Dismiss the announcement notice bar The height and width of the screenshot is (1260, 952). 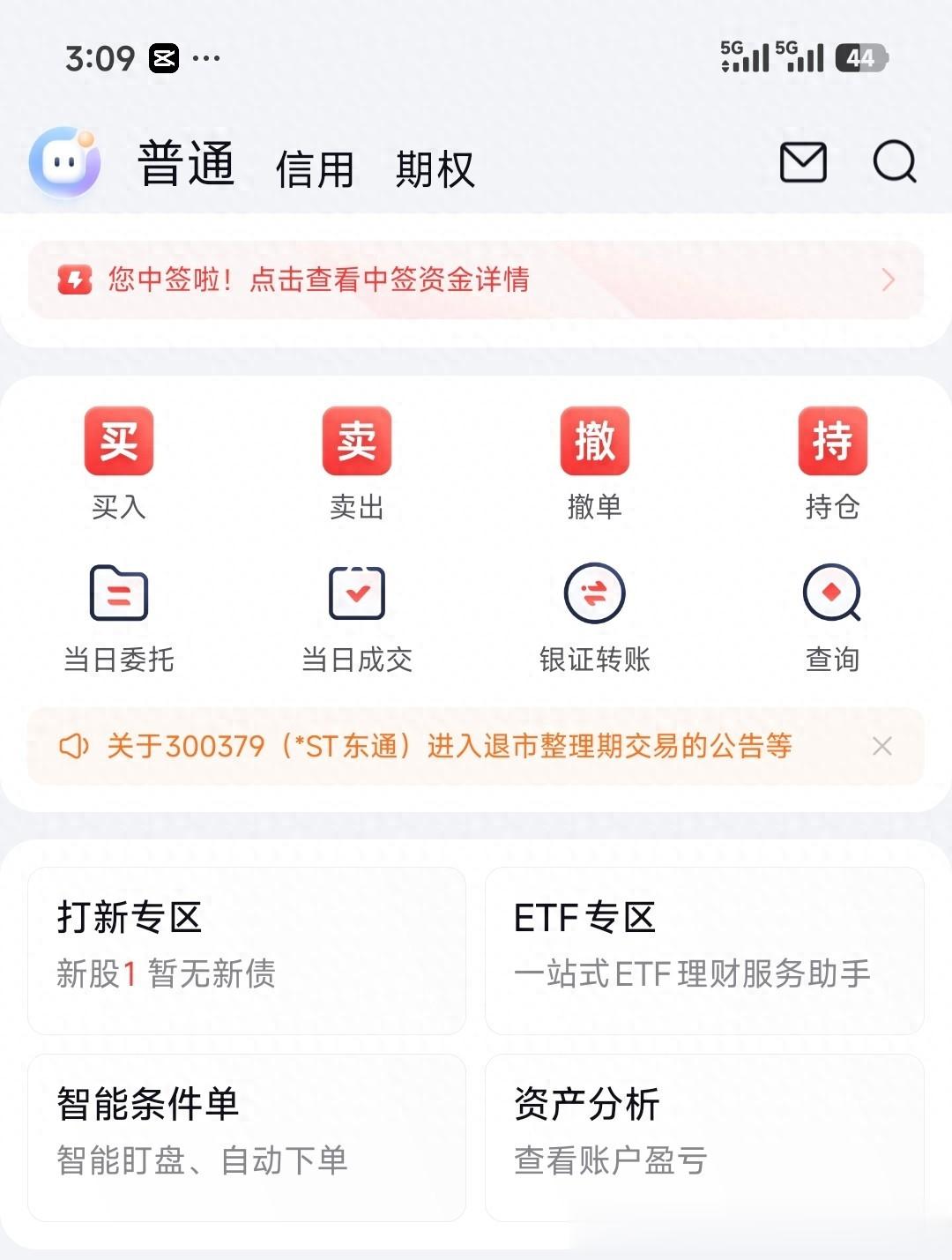pos(881,747)
